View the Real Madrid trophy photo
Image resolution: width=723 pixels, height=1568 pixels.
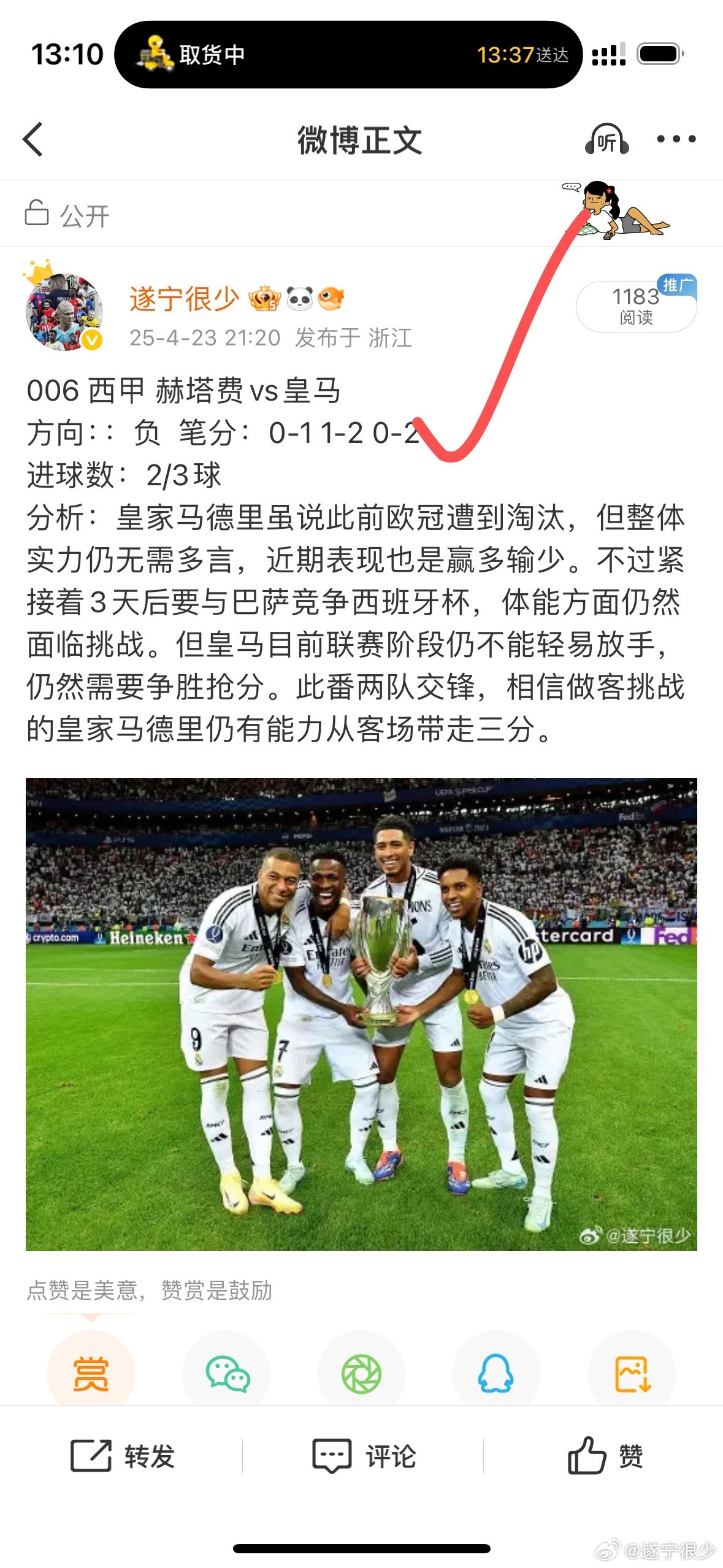(361, 1013)
